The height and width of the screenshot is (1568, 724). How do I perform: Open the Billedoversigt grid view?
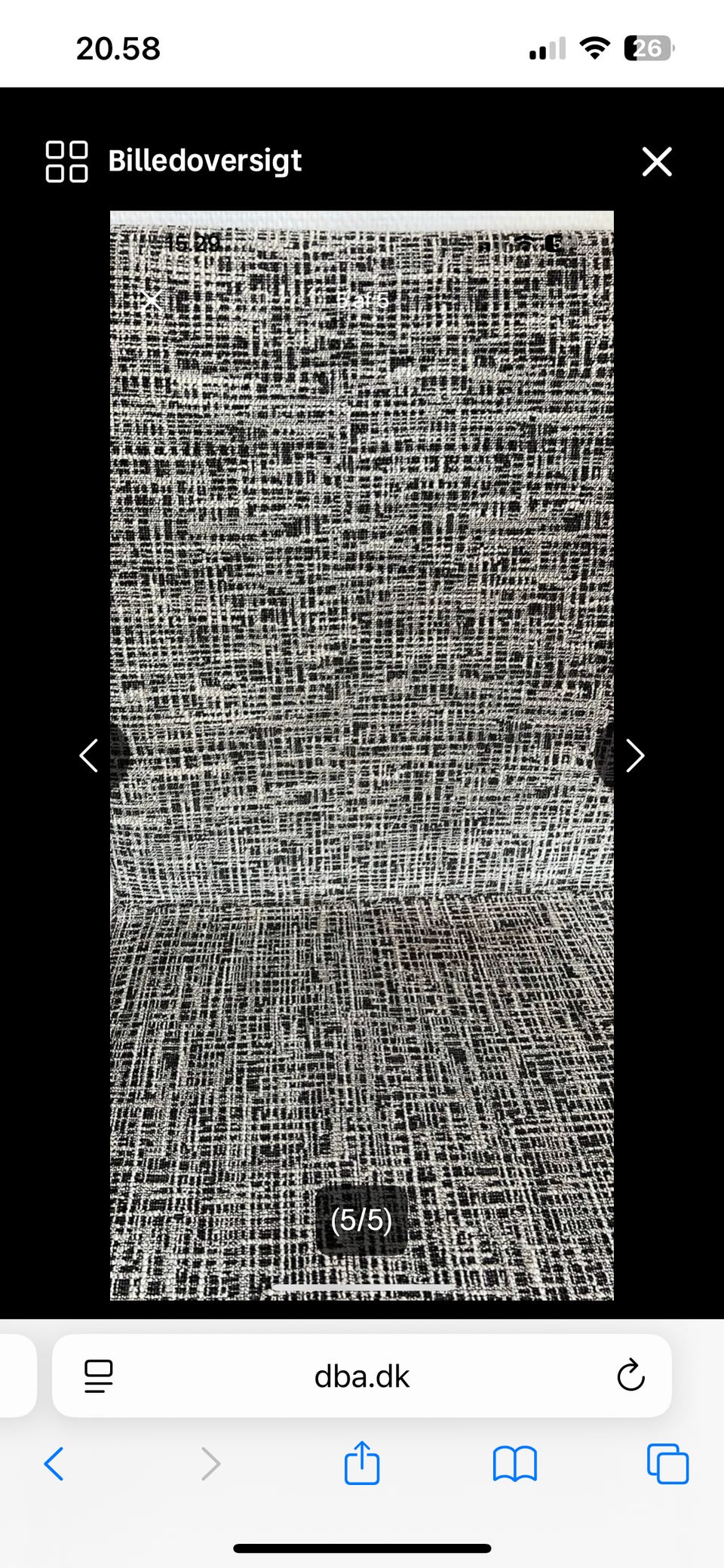pyautogui.click(x=173, y=161)
